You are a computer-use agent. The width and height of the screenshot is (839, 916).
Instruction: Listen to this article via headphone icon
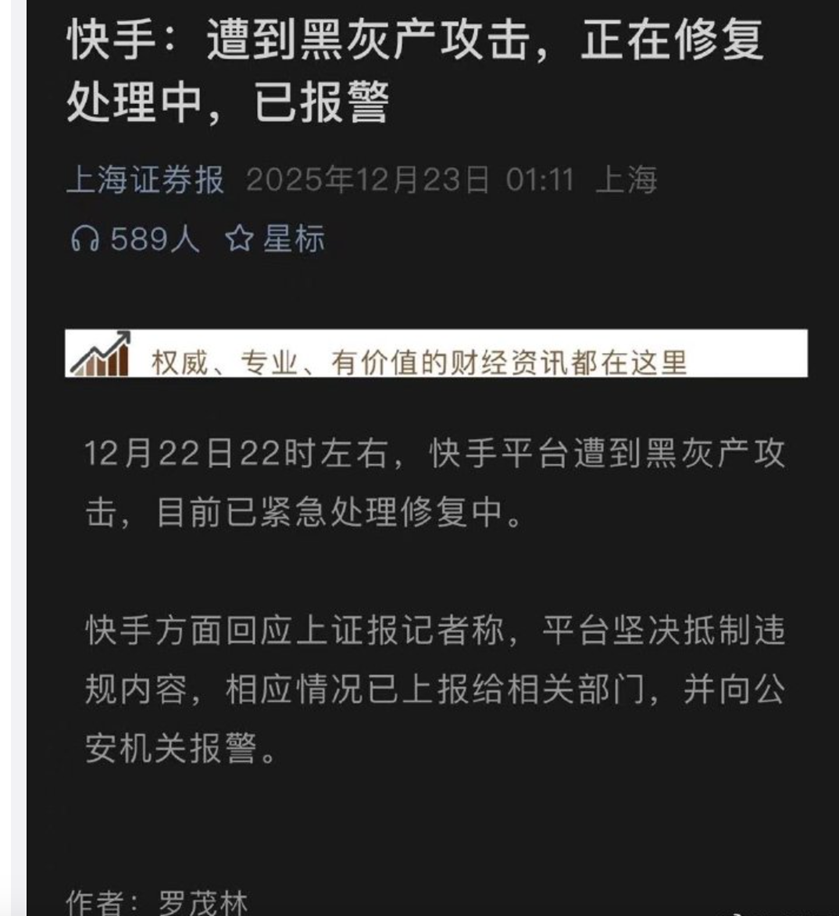pyautogui.click(x=85, y=239)
